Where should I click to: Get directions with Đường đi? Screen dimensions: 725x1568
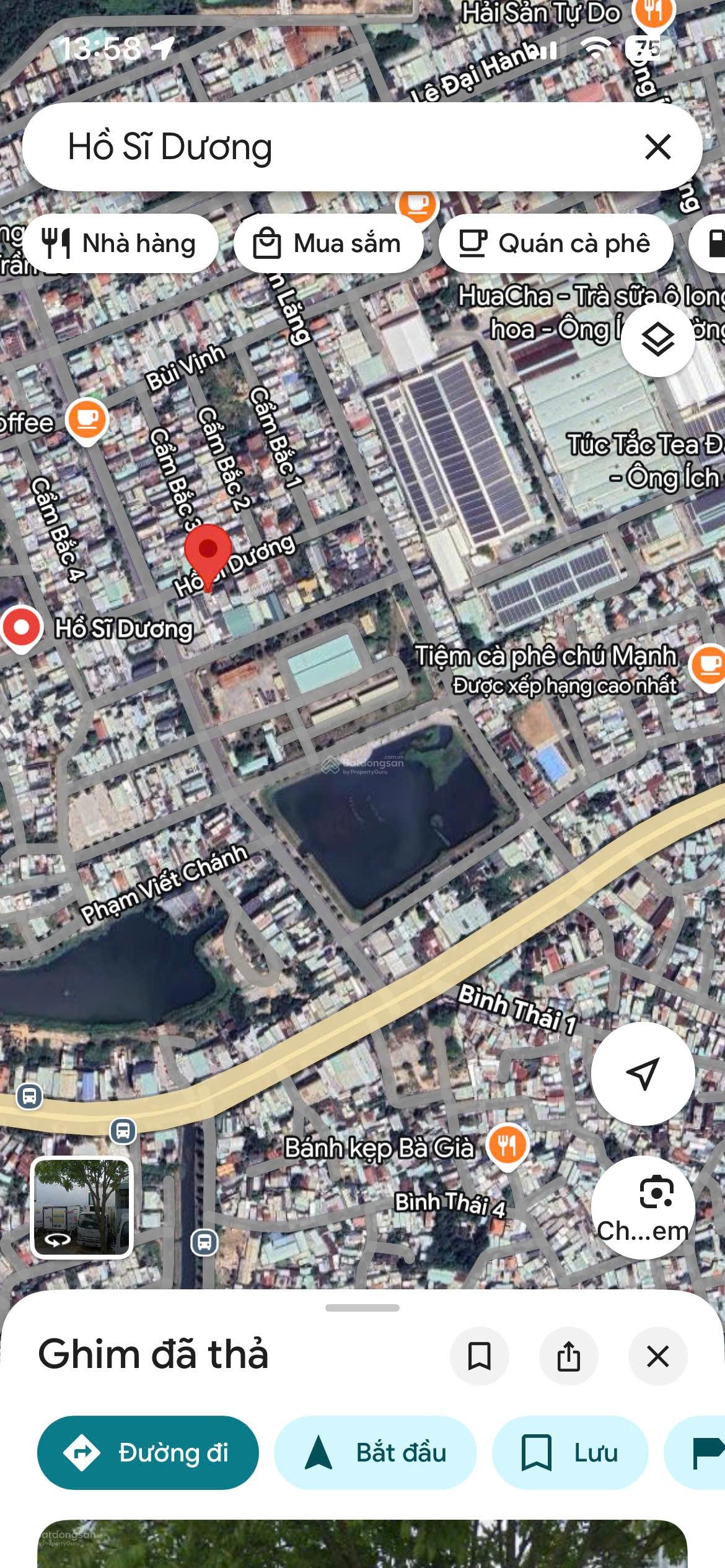tap(147, 1452)
